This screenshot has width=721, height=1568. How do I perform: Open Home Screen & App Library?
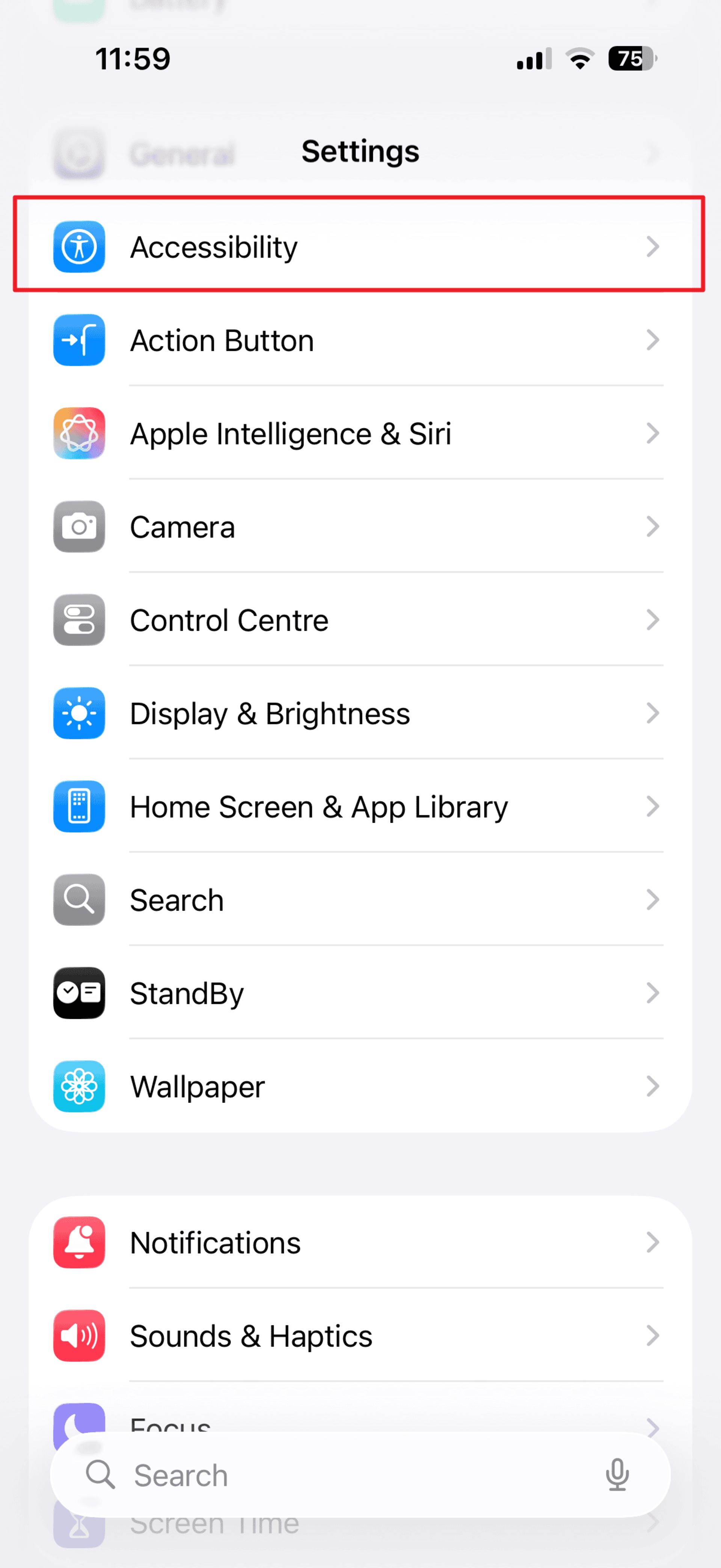359,807
